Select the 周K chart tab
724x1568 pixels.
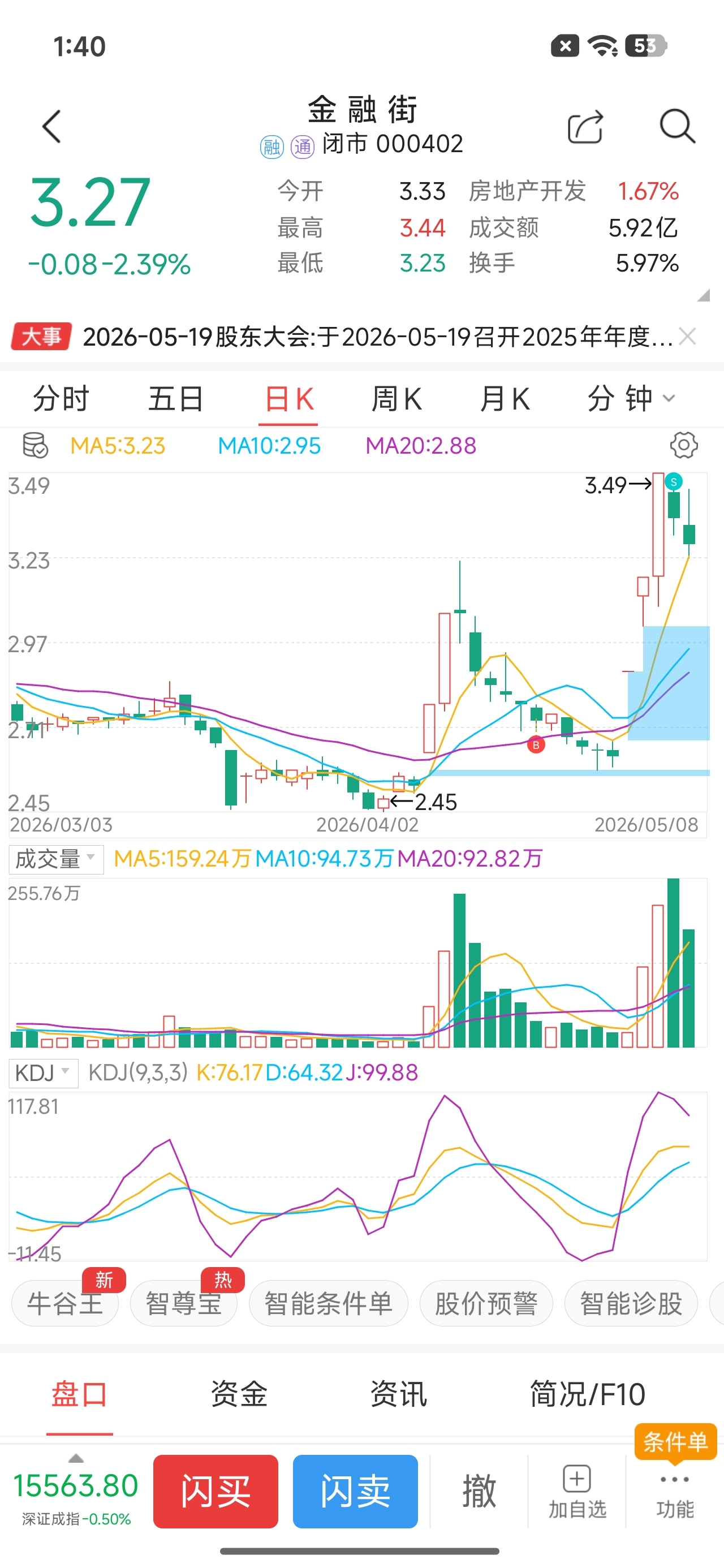(397, 399)
